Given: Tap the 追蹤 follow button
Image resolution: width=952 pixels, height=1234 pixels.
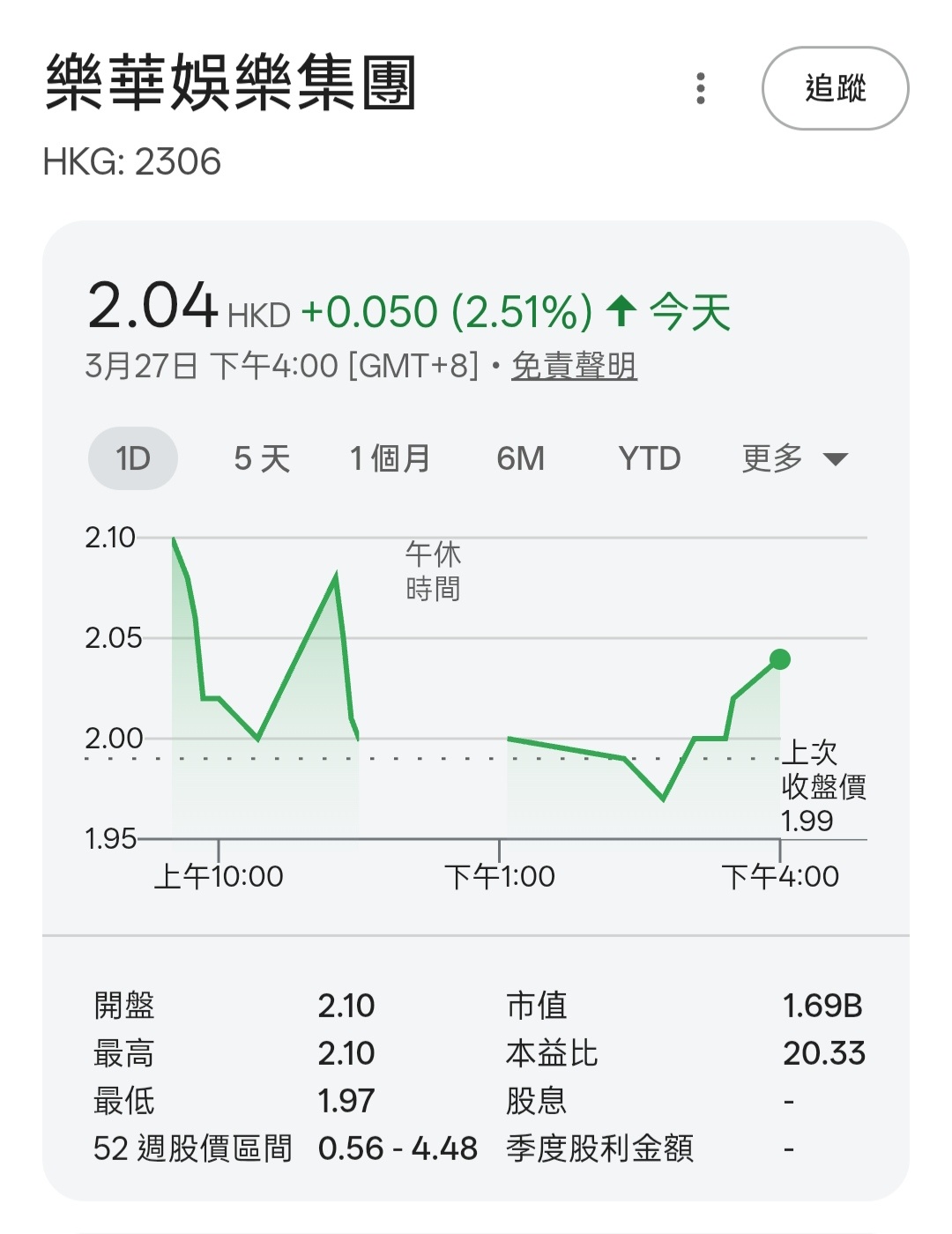Looking at the screenshot, I should pyautogui.click(x=835, y=88).
